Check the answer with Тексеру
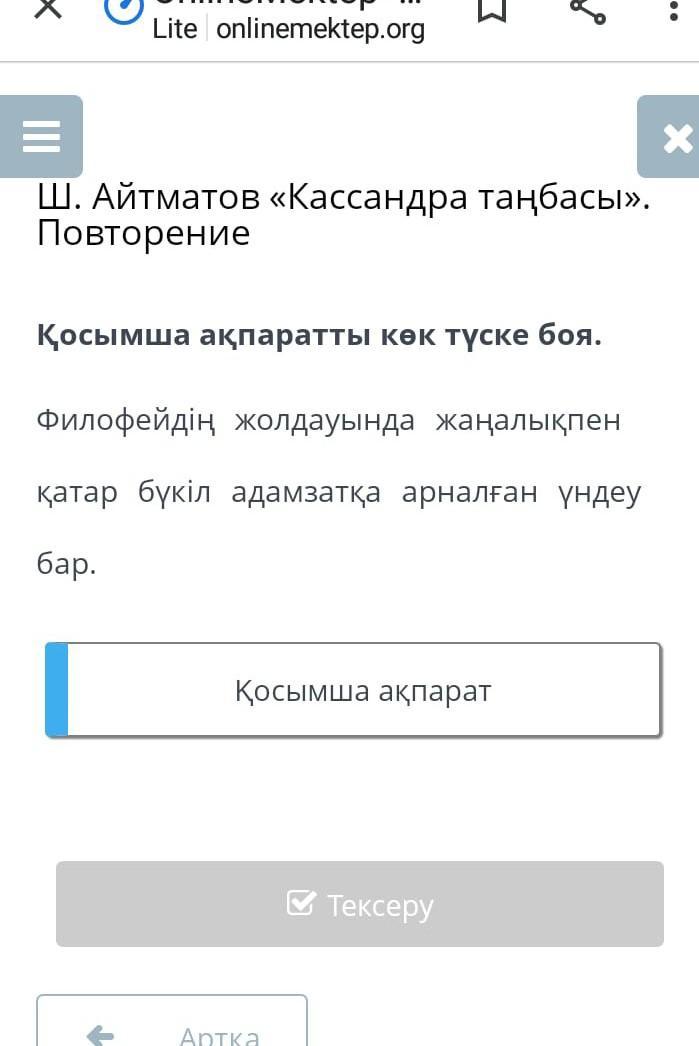 tap(359, 904)
